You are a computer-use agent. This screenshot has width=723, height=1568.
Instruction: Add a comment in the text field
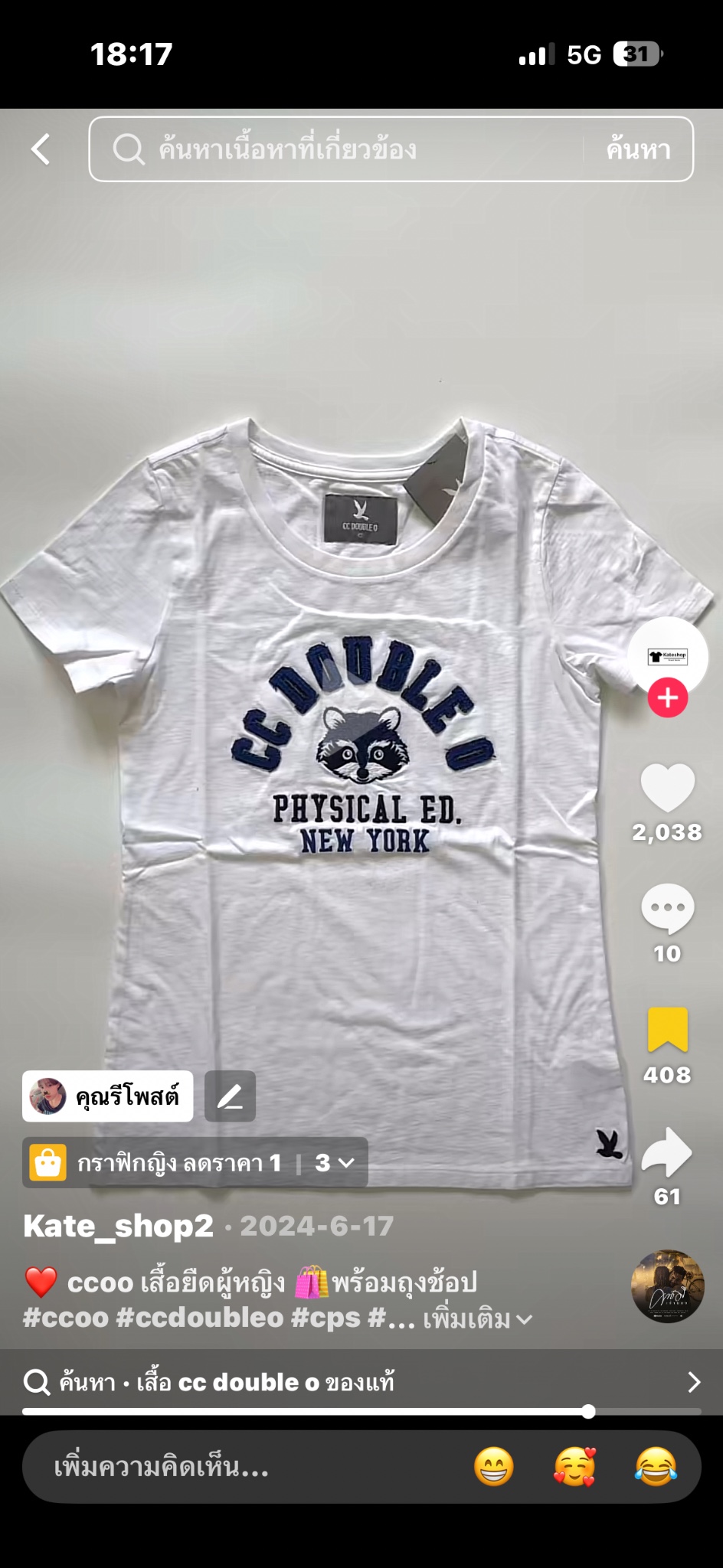230,1467
